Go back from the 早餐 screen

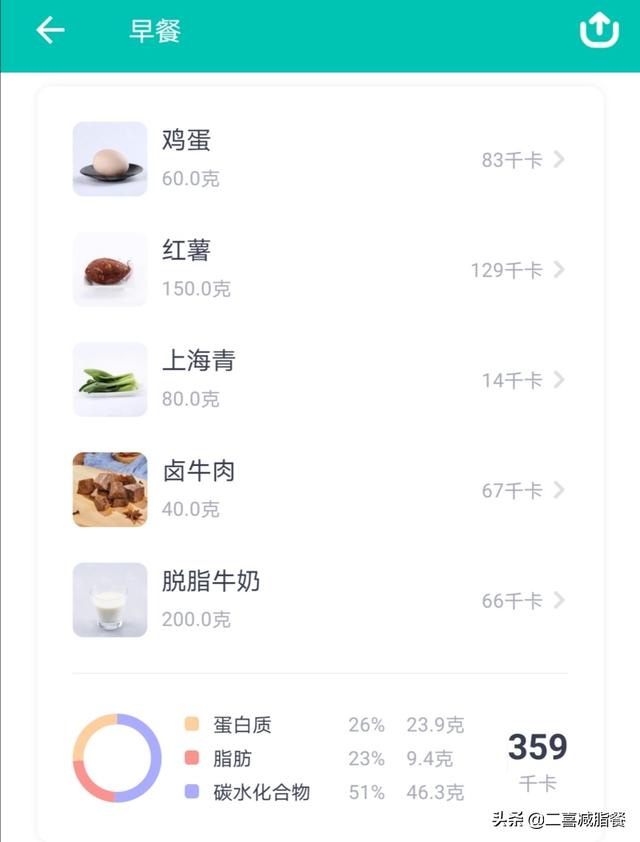click(50, 31)
